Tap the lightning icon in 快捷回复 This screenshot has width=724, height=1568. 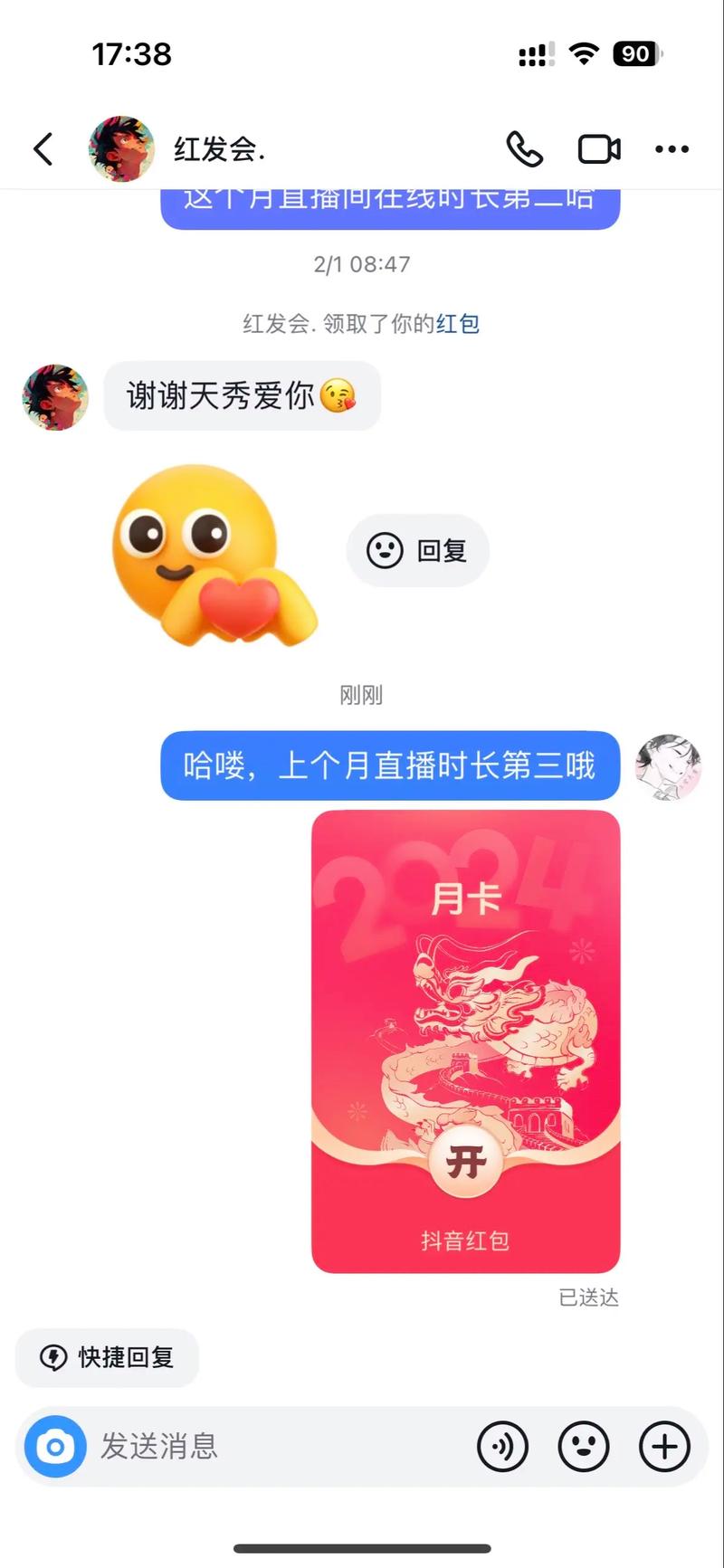point(52,1356)
